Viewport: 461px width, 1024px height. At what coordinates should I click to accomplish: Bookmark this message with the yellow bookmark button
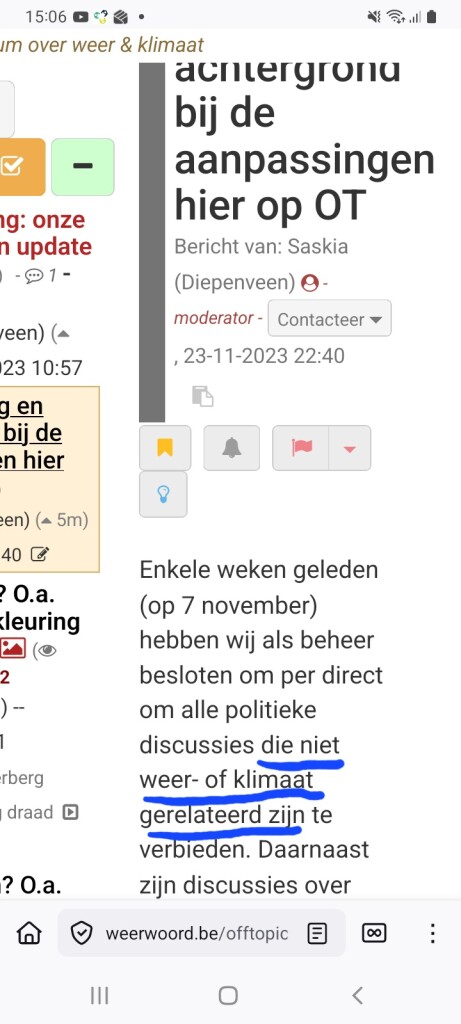tap(165, 448)
